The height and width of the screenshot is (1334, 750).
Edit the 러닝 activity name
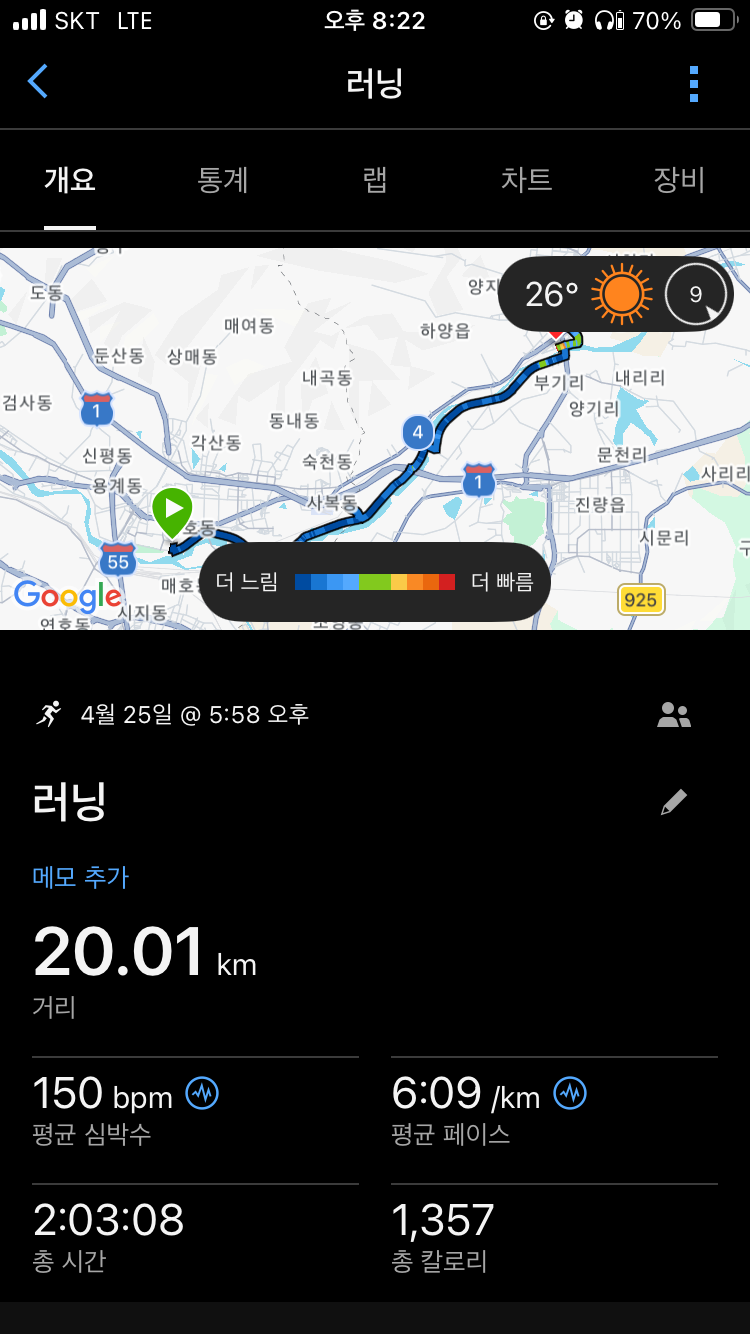coord(674,802)
